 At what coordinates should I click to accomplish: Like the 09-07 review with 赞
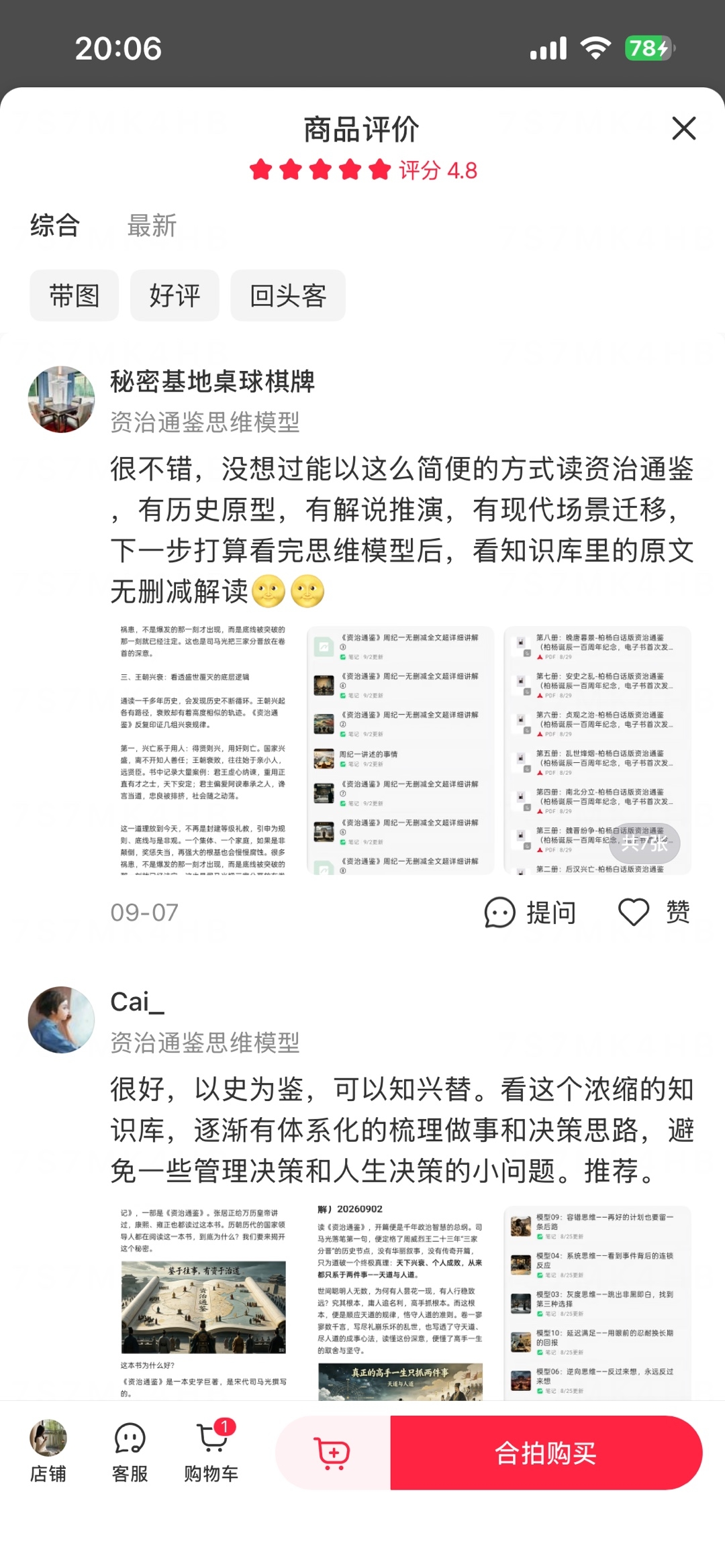point(655,912)
